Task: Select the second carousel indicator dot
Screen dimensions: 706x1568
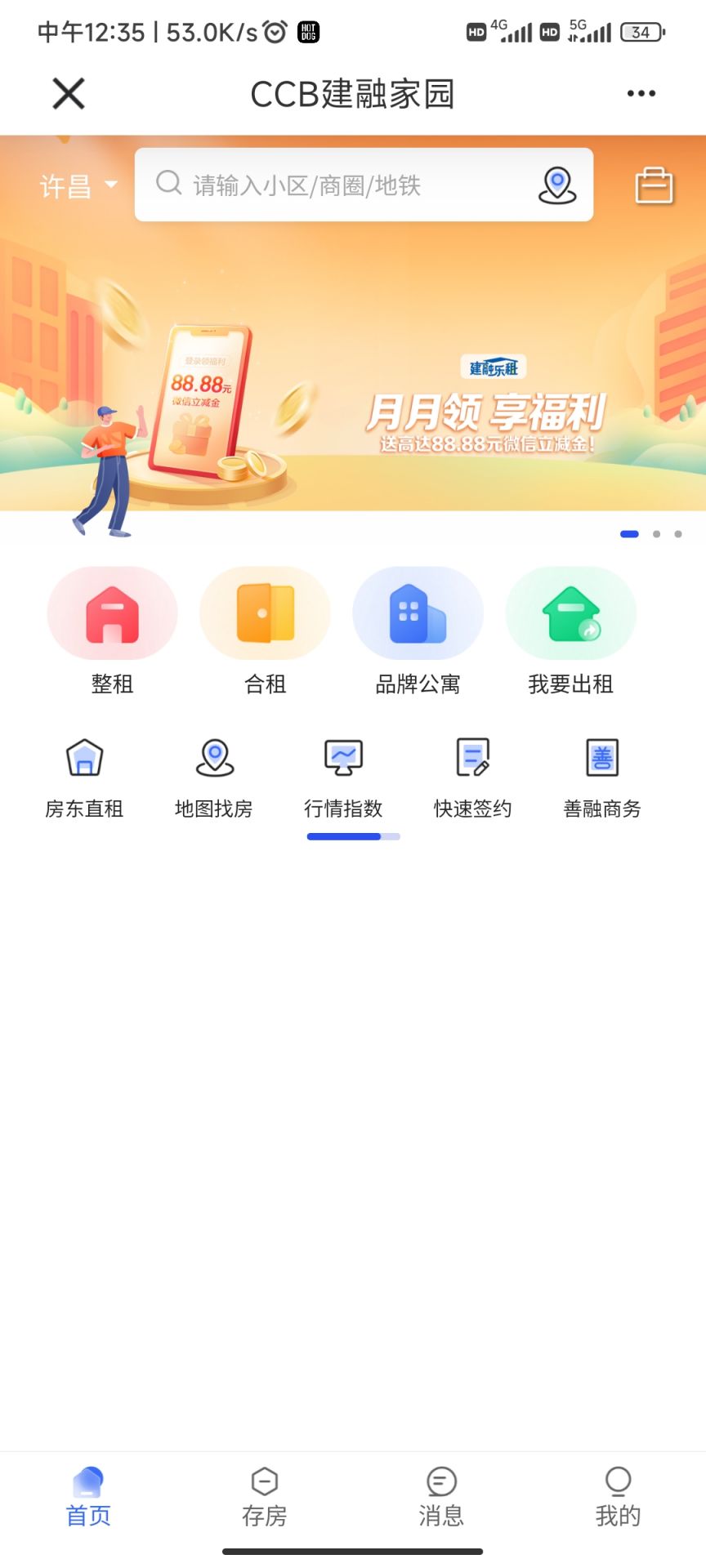Action: coord(655,534)
